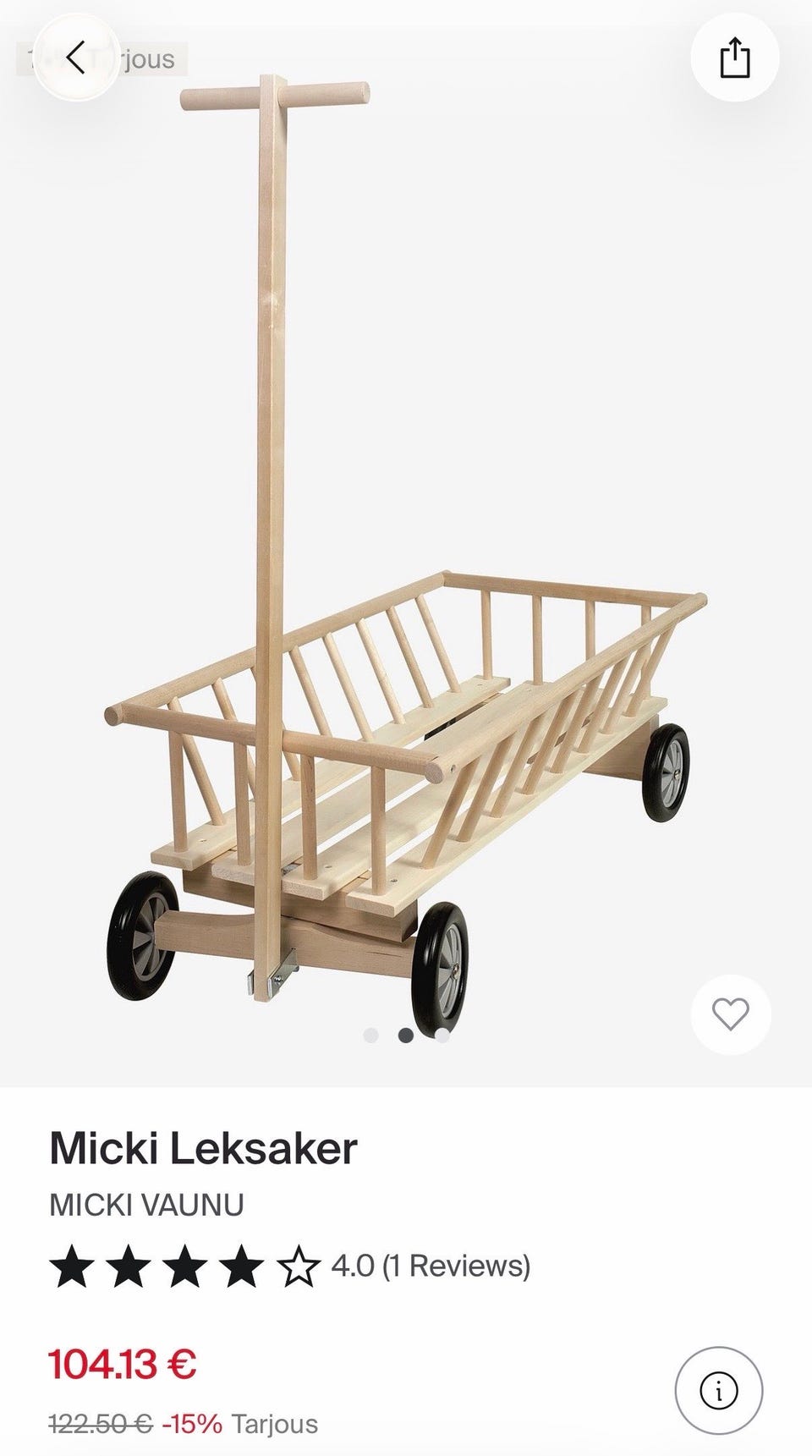812x1456 pixels.
Task: Jump to the first image dot
Action: point(370,1035)
